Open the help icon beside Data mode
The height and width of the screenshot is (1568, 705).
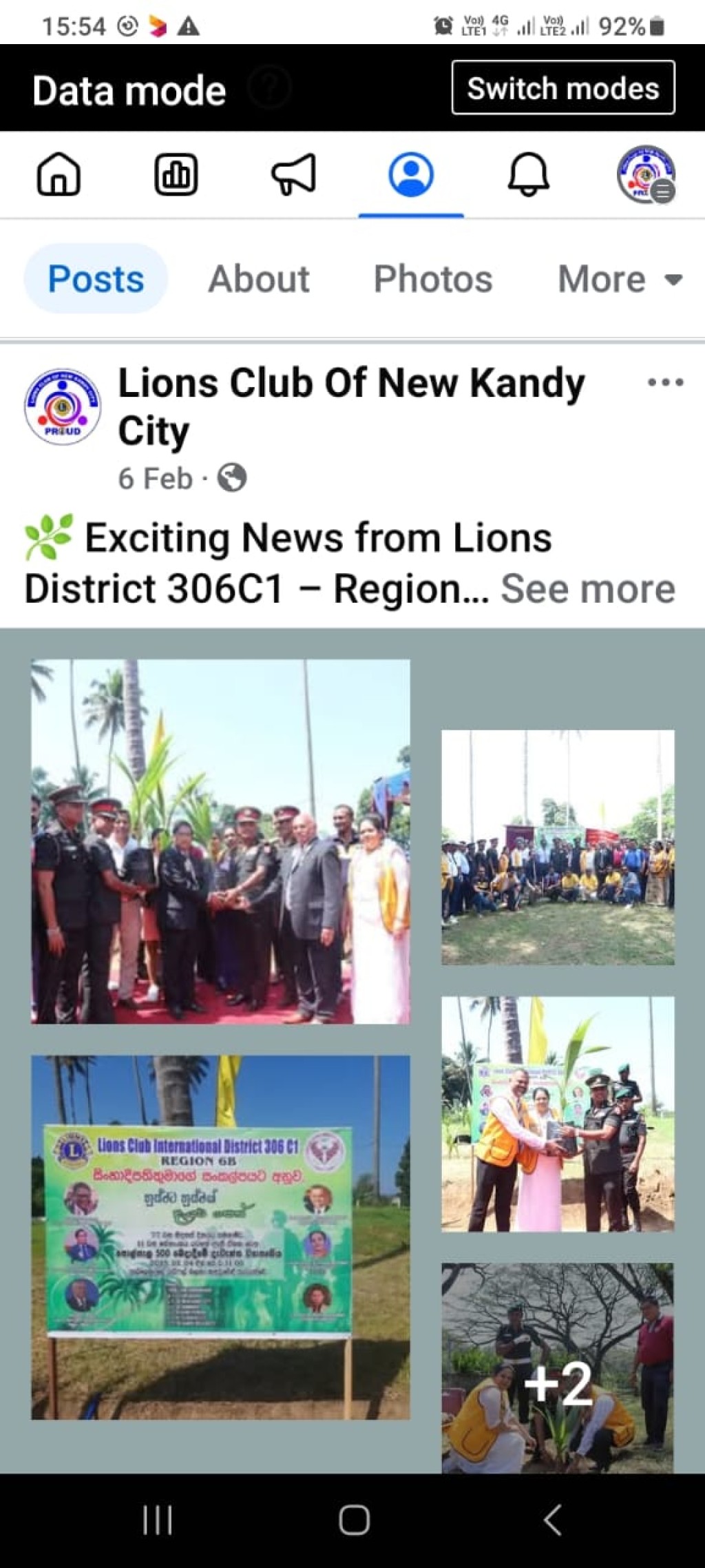point(269,87)
